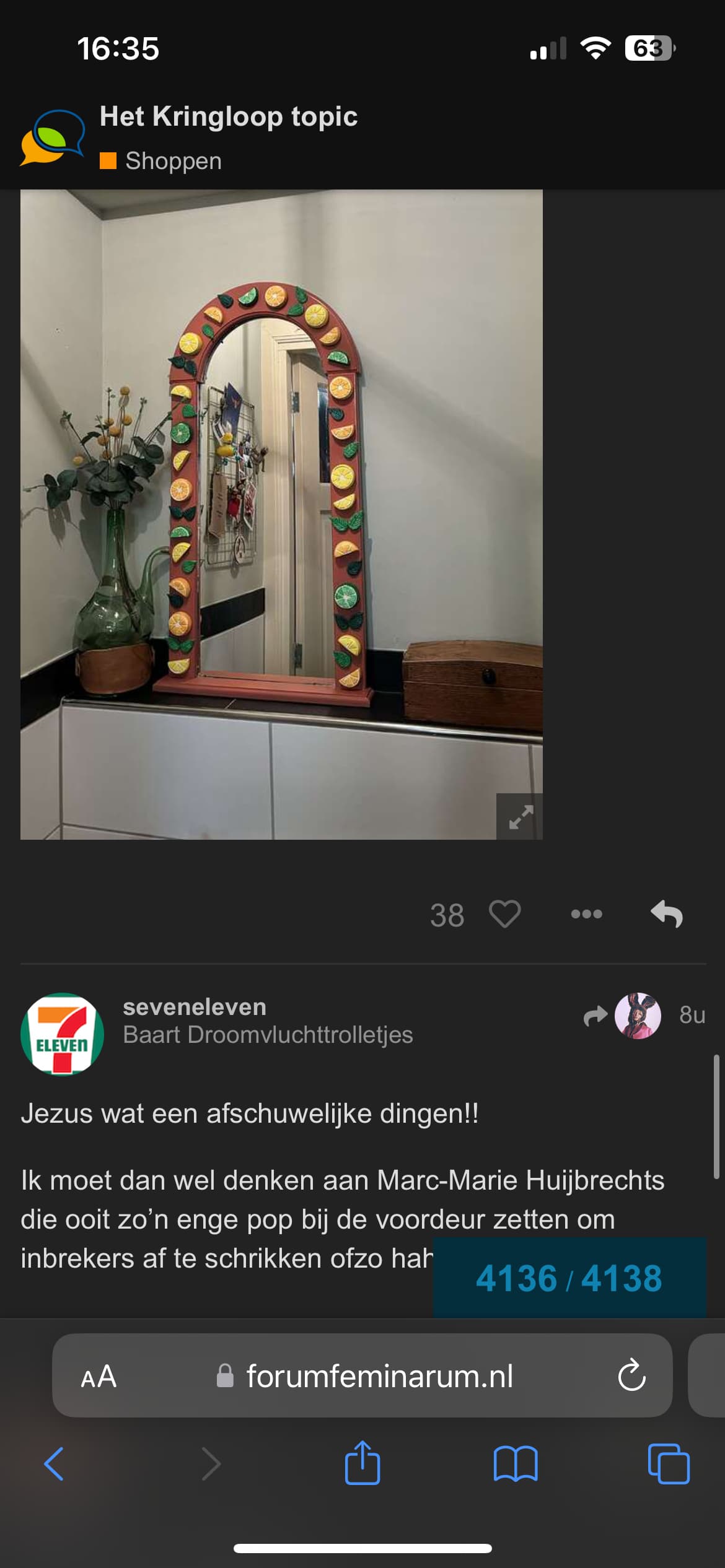Go back to the previous page

tap(54, 1464)
